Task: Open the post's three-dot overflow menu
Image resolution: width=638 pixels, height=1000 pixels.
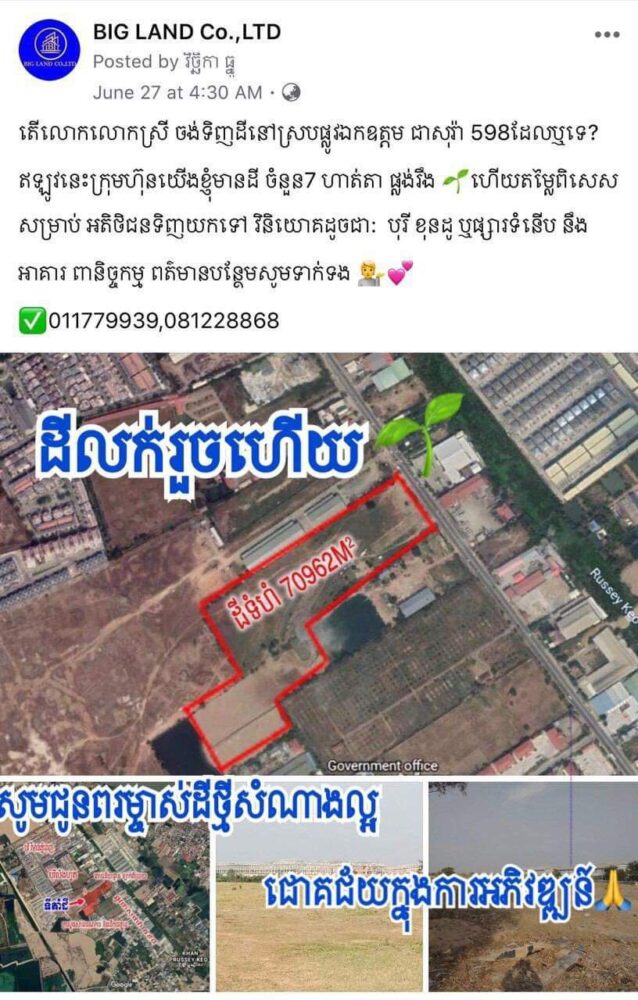Action: (606, 34)
